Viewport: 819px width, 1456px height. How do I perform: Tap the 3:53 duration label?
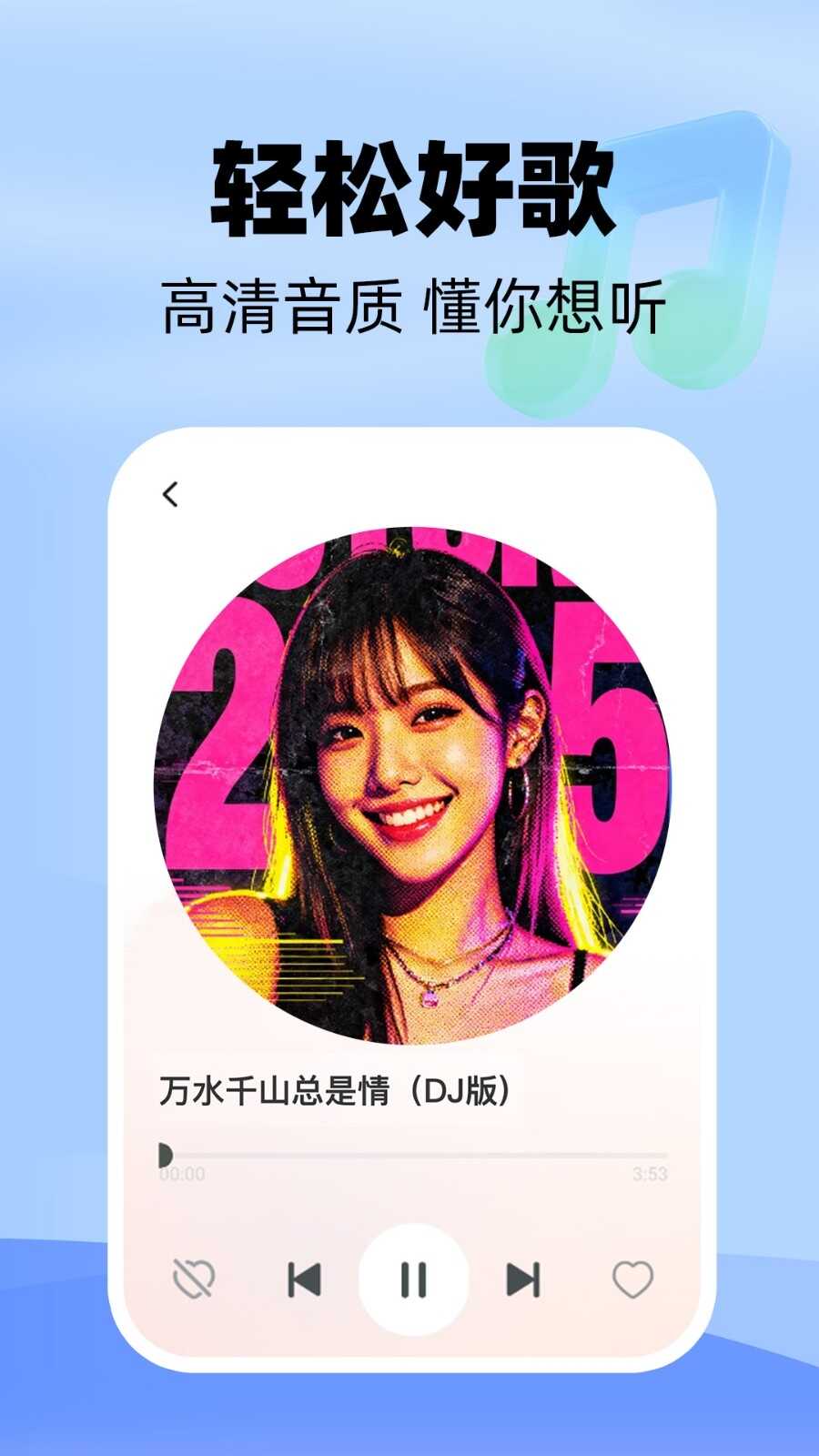649,1174
